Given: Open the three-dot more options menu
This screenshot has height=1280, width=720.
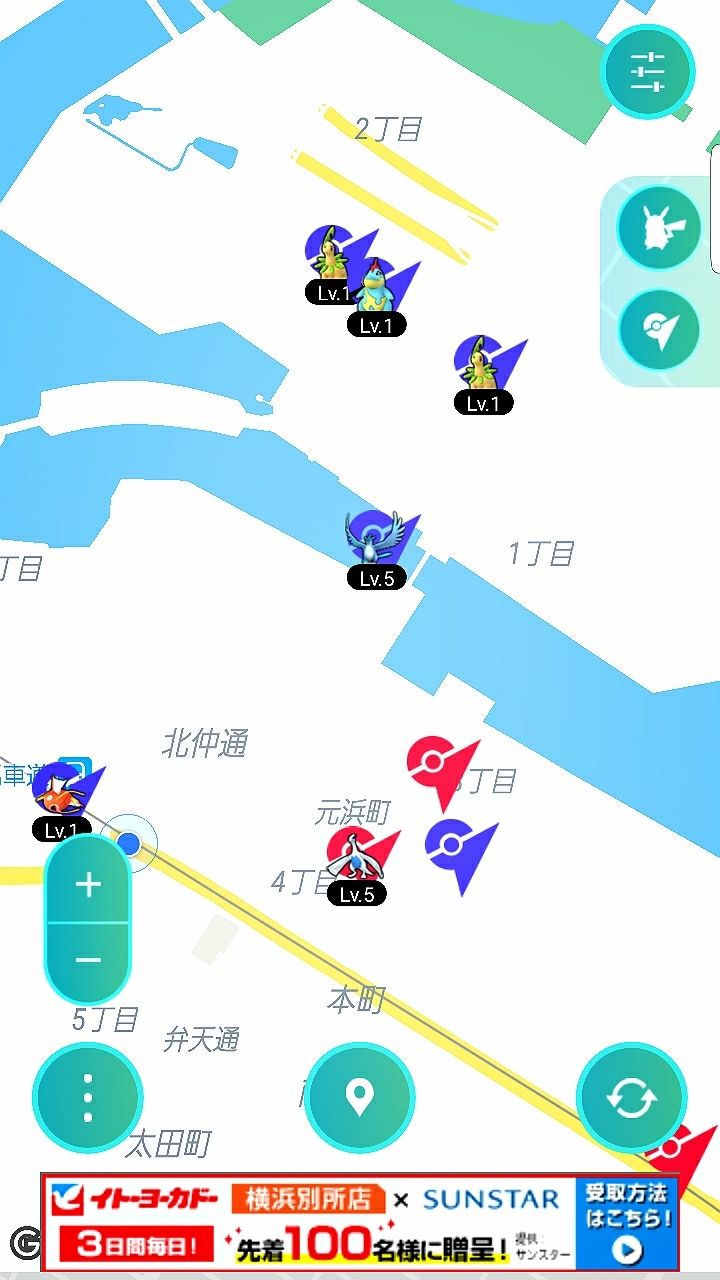Looking at the screenshot, I should click(x=88, y=1097).
